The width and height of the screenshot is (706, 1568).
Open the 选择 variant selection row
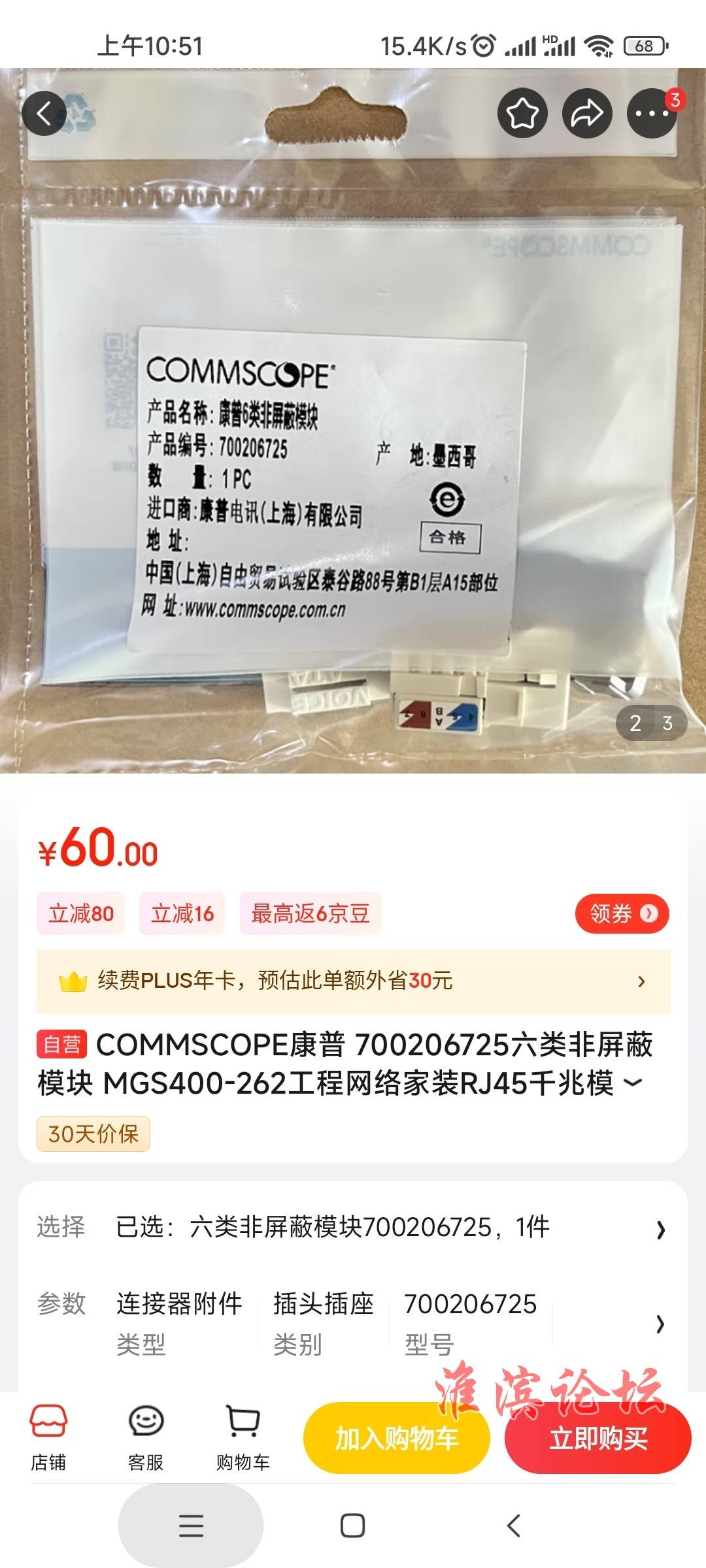pyautogui.click(x=353, y=1228)
